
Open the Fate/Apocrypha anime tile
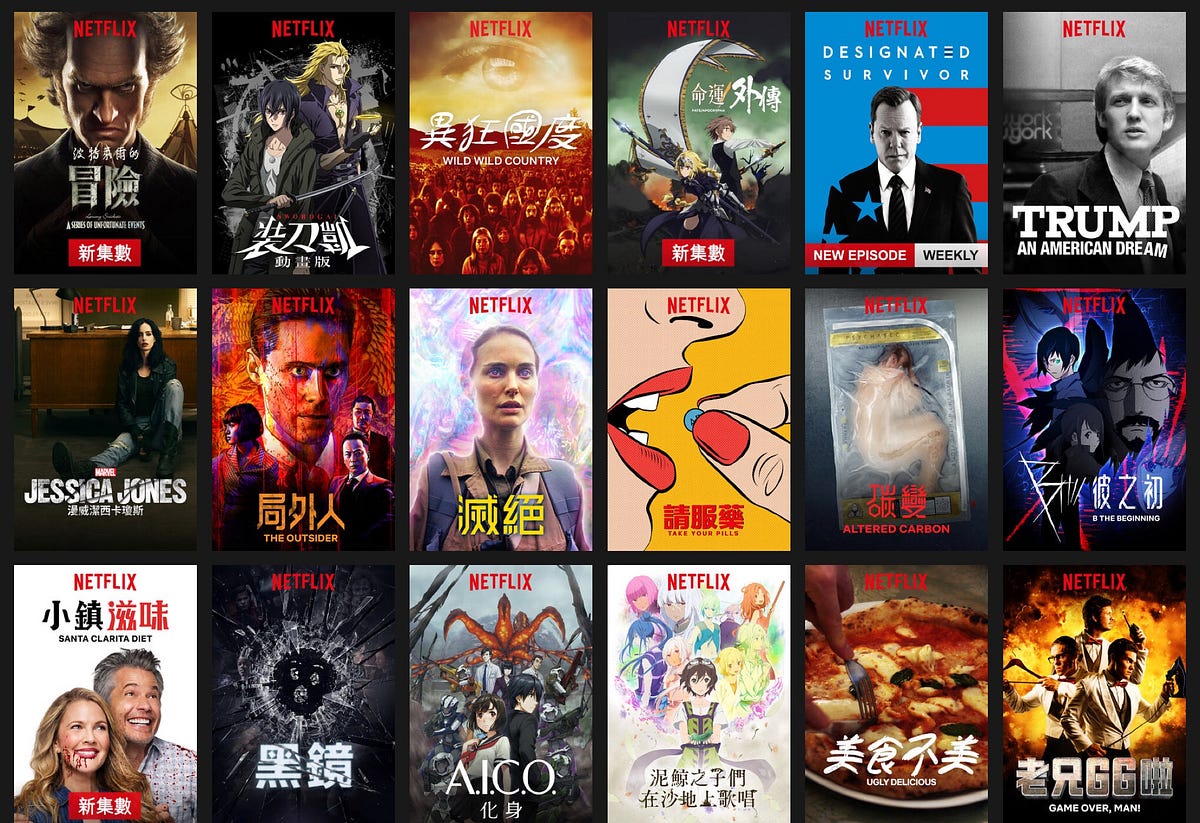(x=698, y=142)
